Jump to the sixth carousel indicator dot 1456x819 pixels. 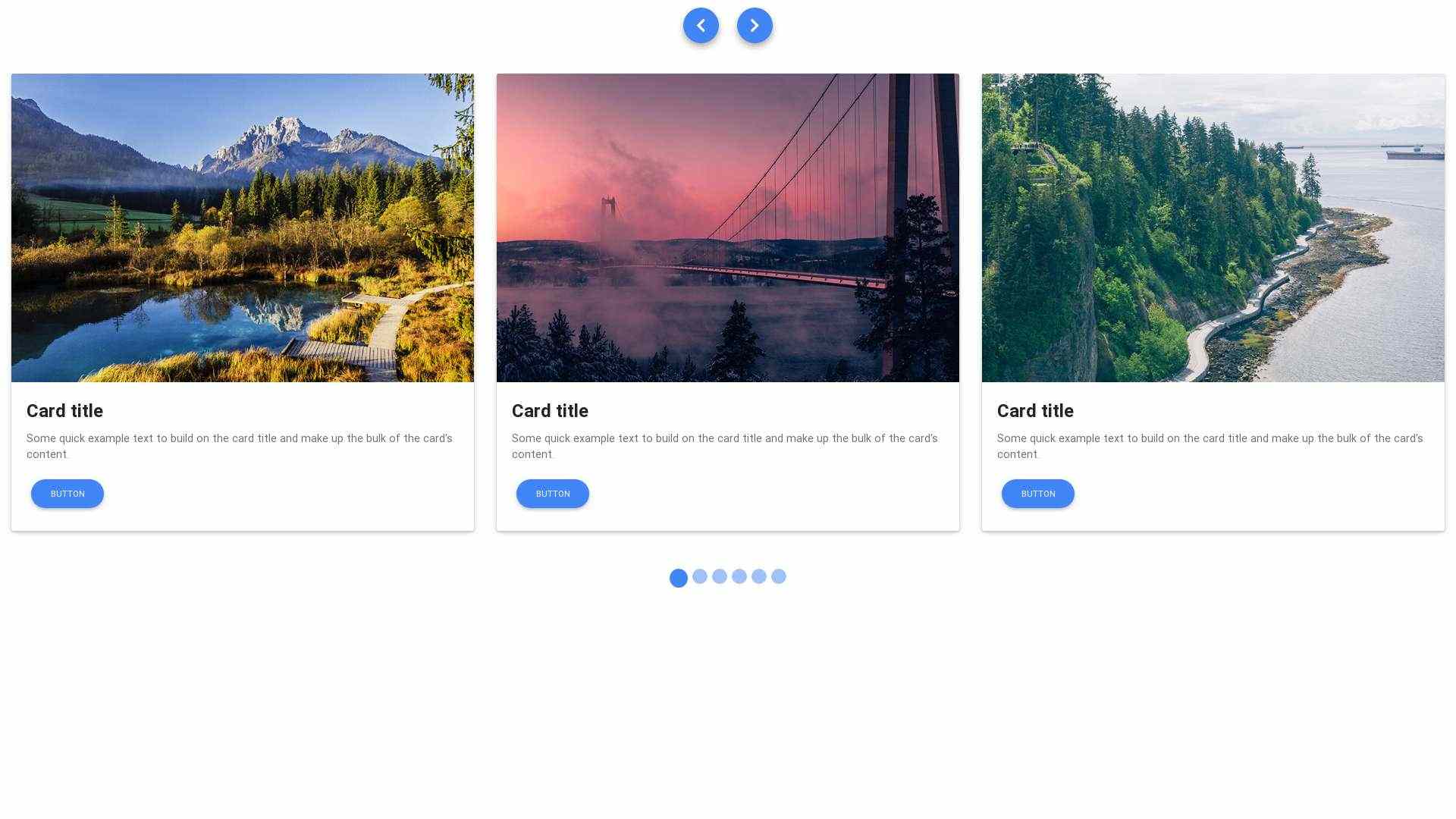click(x=779, y=577)
